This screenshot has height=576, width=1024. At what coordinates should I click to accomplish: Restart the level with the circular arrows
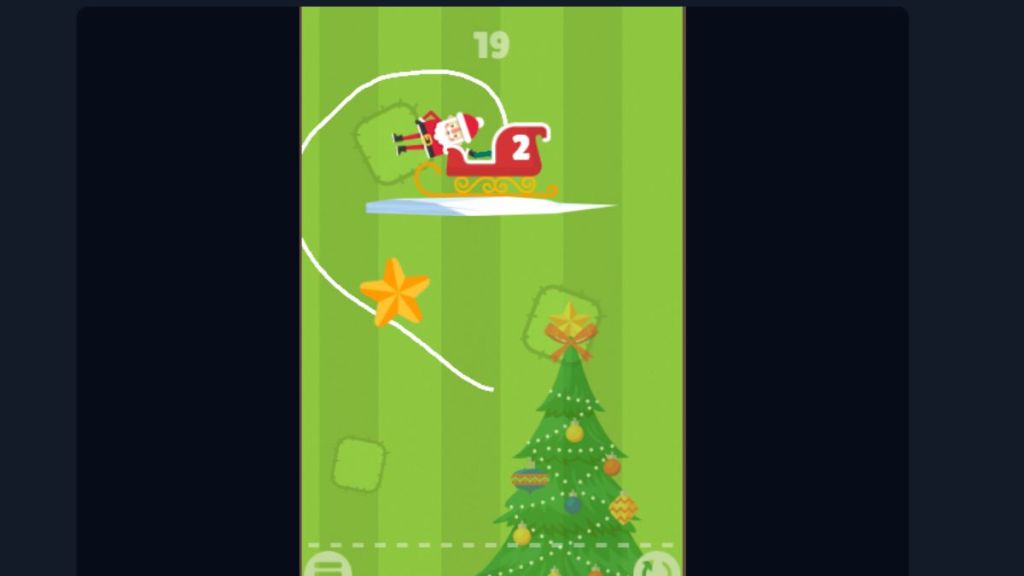coord(655,566)
